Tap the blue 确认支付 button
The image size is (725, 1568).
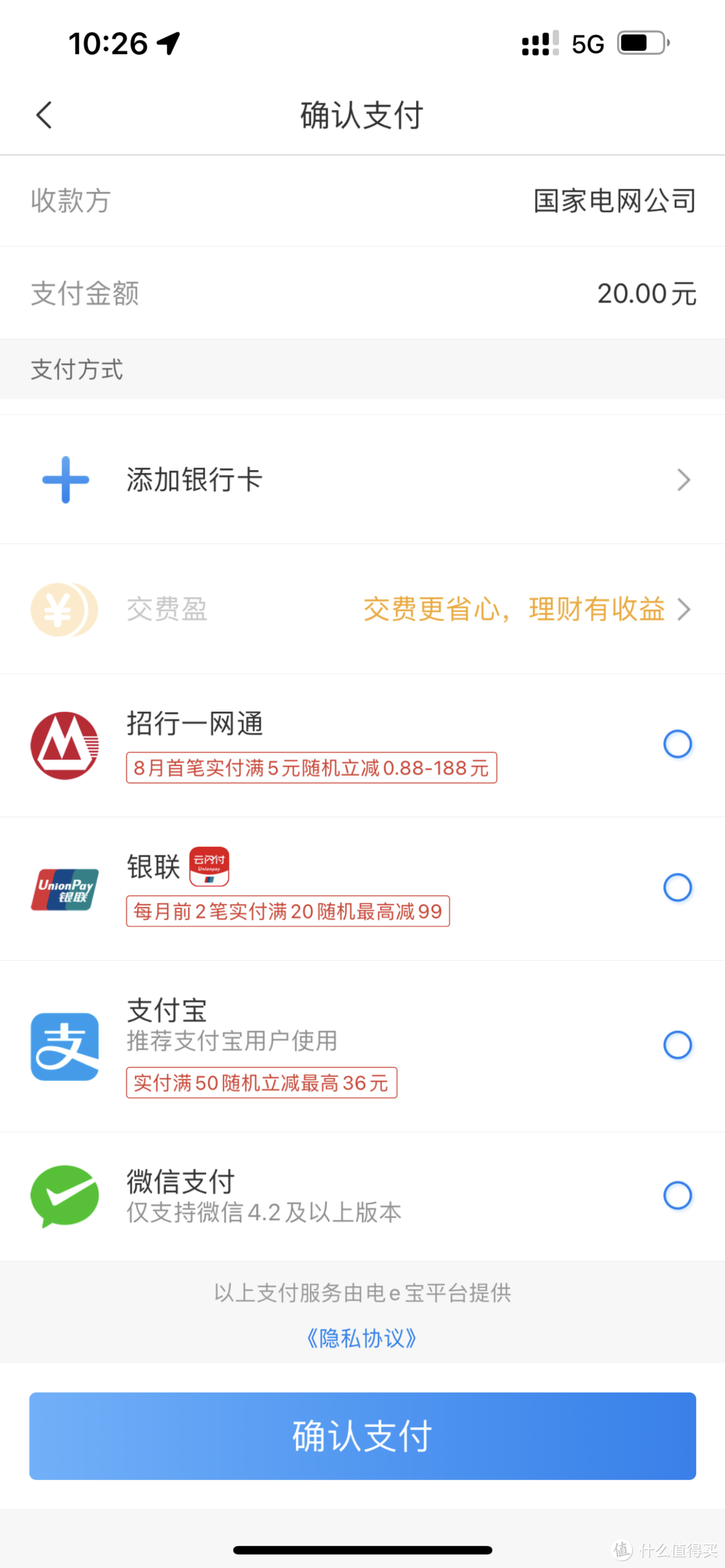click(362, 1436)
